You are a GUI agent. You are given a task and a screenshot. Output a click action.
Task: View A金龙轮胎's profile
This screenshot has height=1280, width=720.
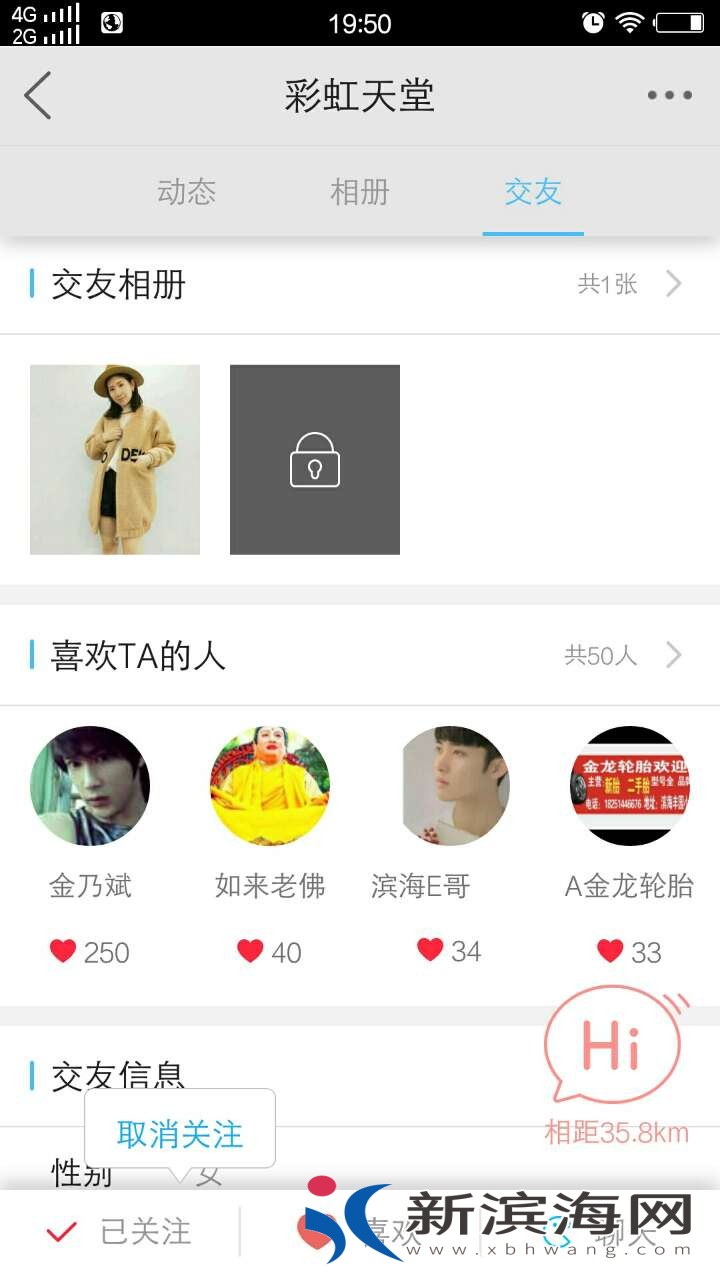click(x=630, y=786)
